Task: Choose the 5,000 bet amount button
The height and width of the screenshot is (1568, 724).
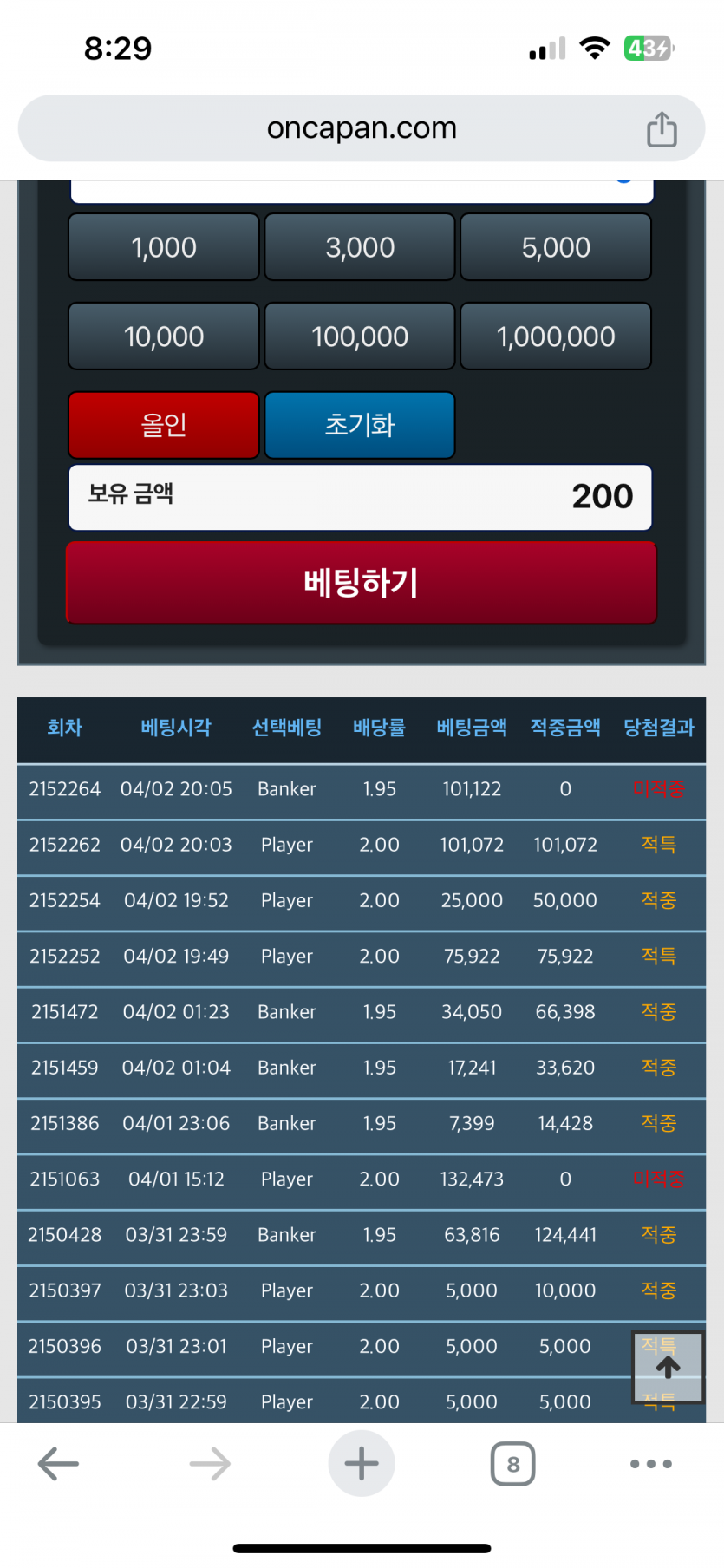Action: [556, 247]
